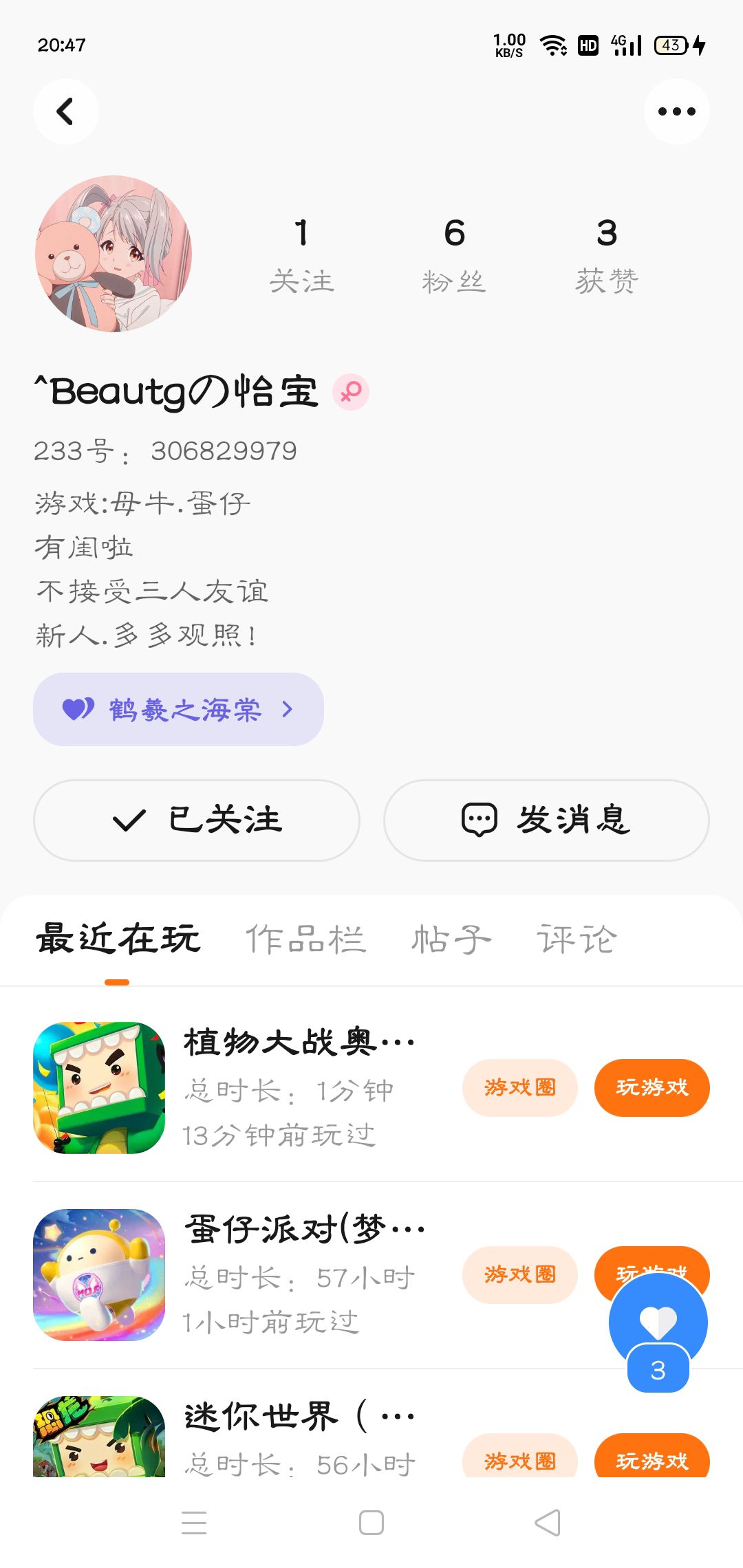
Task: Open the 粉丝 followers list
Action: coord(454,254)
